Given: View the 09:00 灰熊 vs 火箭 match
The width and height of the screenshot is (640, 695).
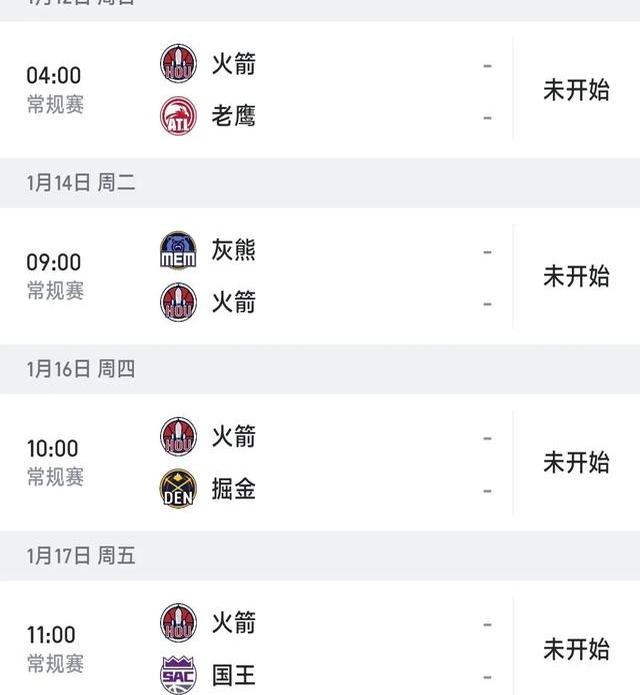Looking at the screenshot, I should [320, 276].
